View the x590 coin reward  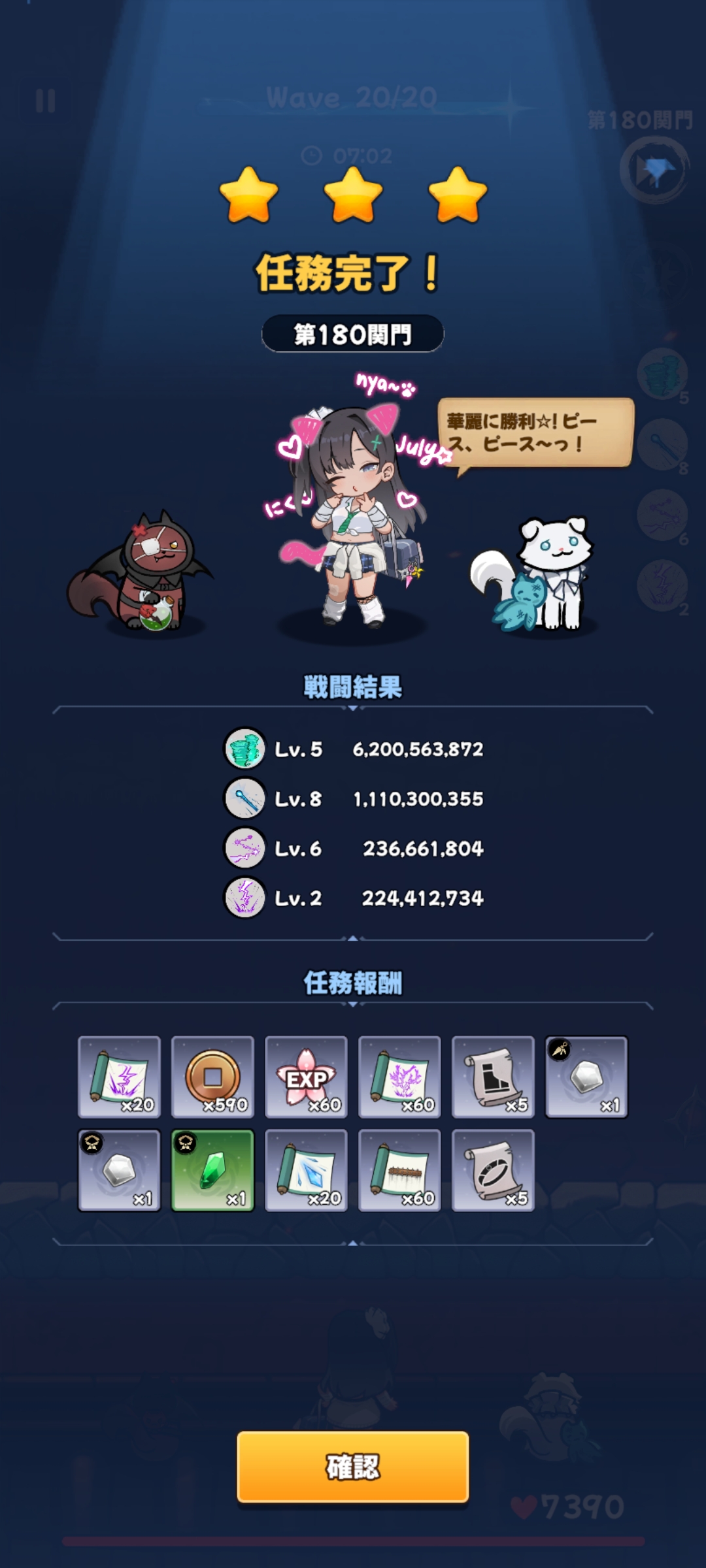click(x=212, y=1077)
